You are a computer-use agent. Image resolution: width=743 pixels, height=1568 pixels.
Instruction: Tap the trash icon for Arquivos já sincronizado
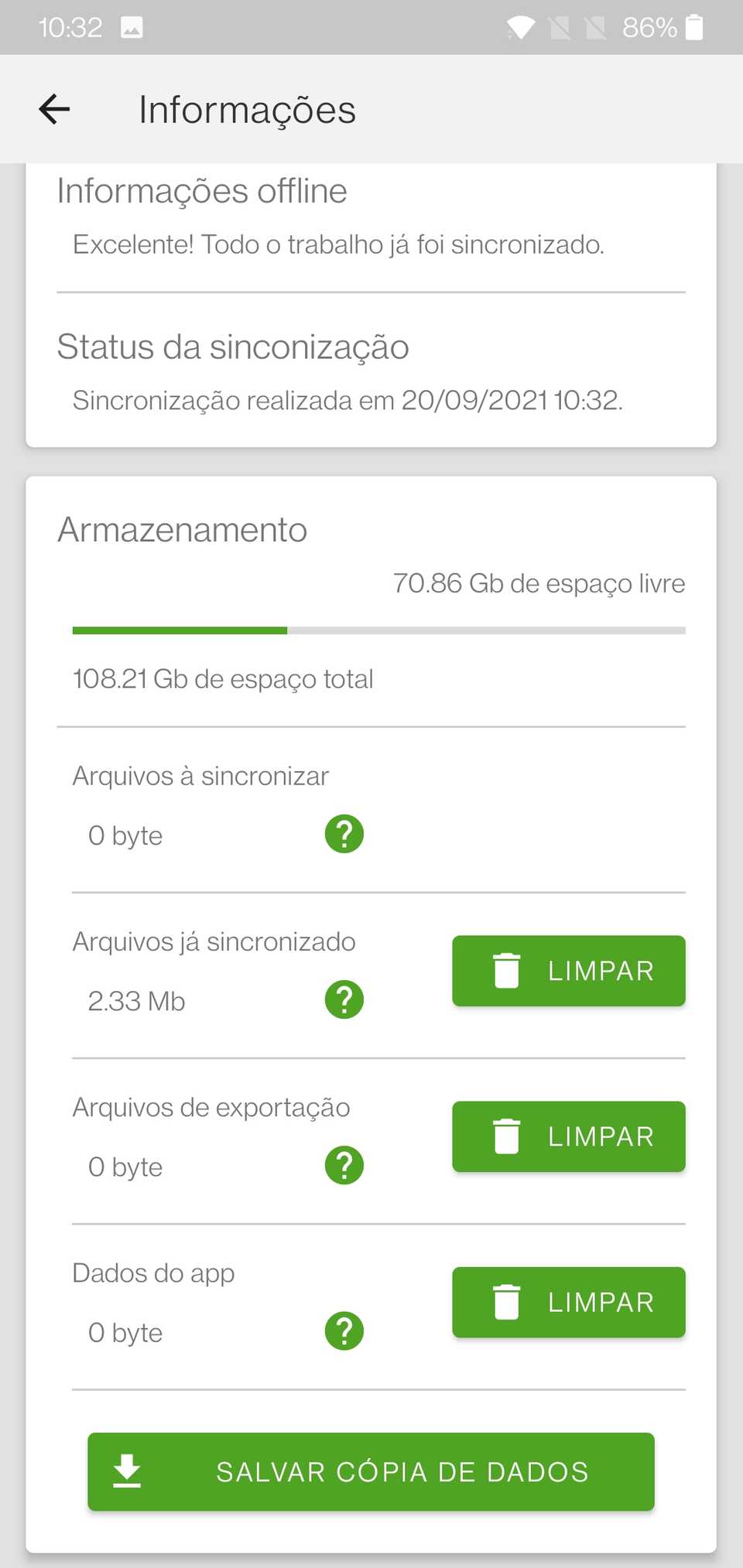[x=507, y=971]
